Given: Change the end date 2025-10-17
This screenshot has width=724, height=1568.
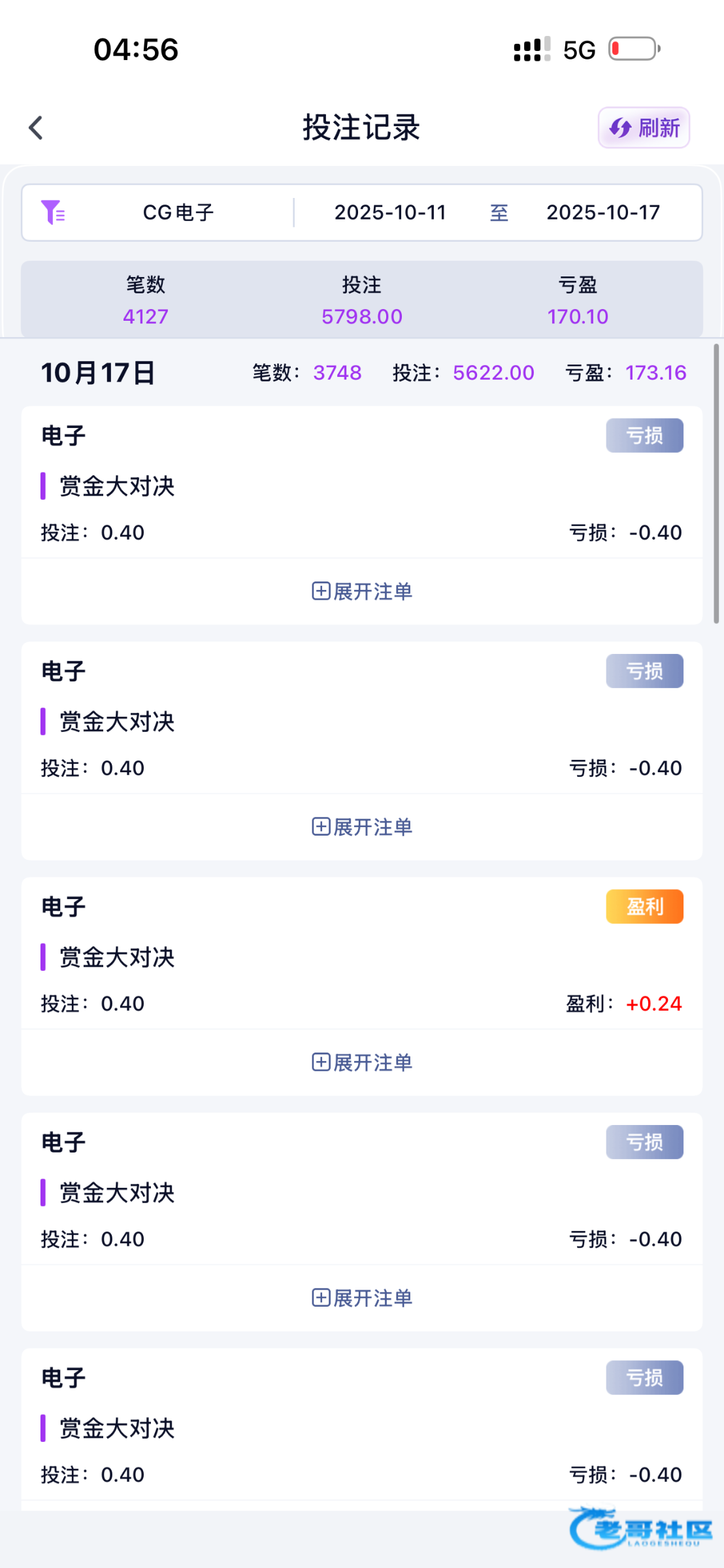Looking at the screenshot, I should click(602, 213).
